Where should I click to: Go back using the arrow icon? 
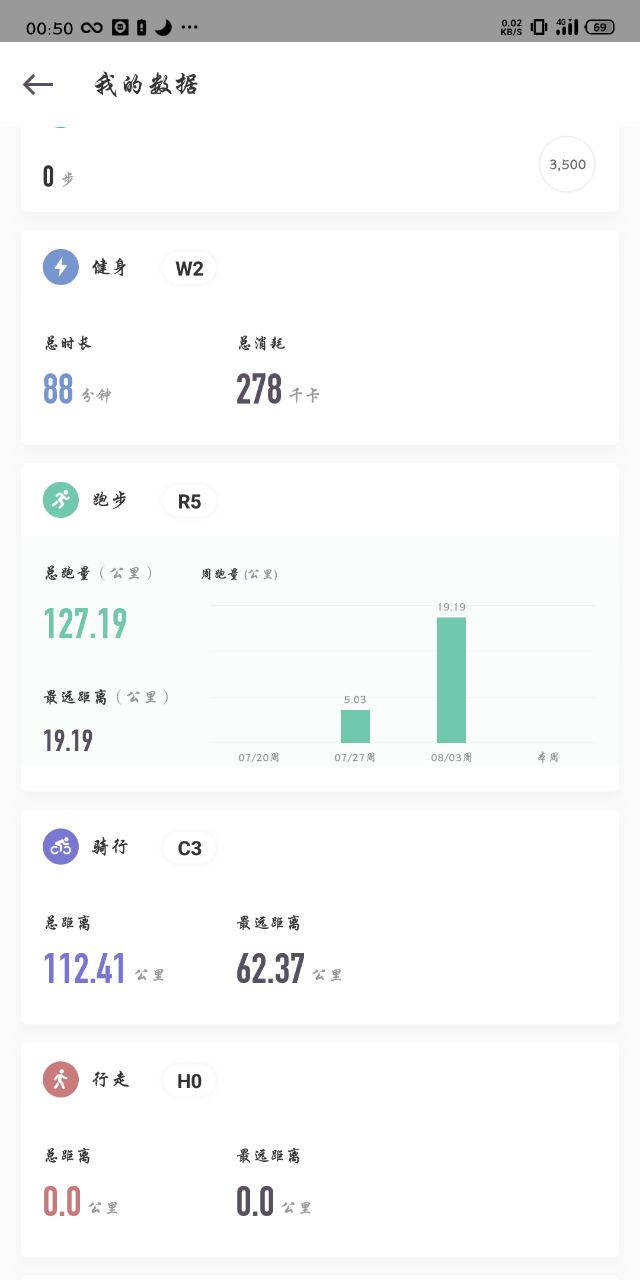click(38, 85)
